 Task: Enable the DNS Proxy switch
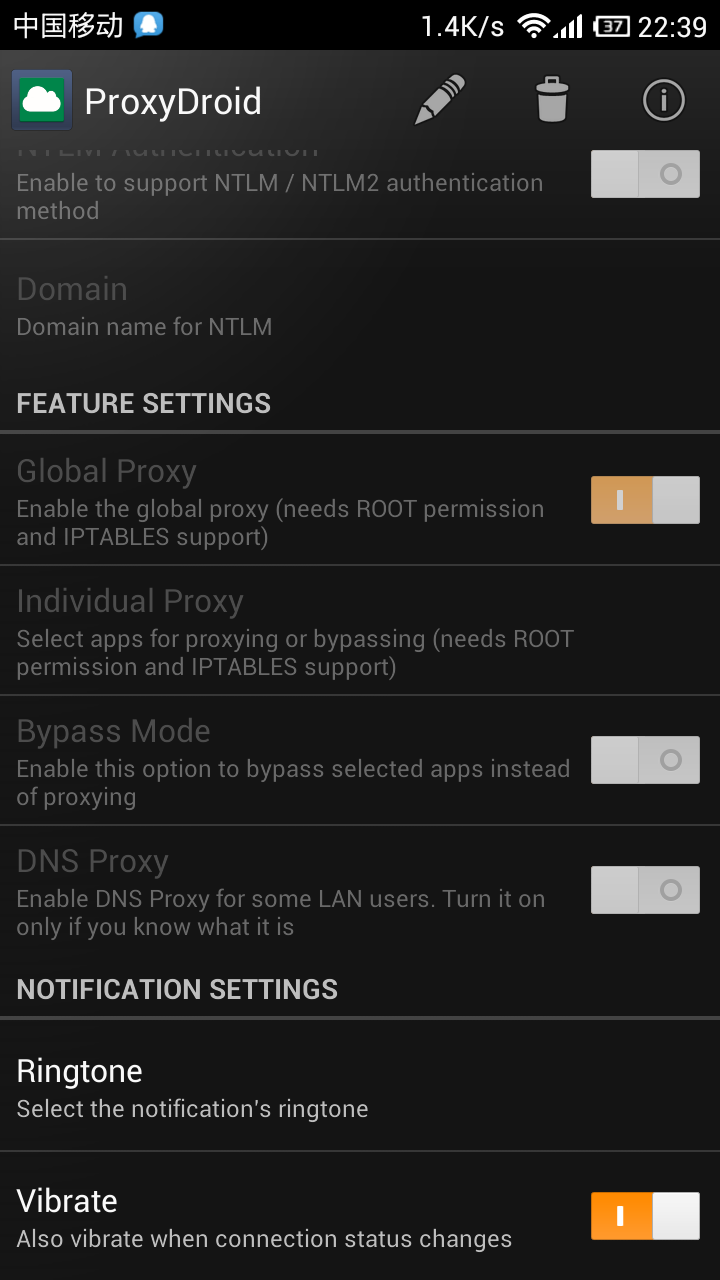point(645,890)
